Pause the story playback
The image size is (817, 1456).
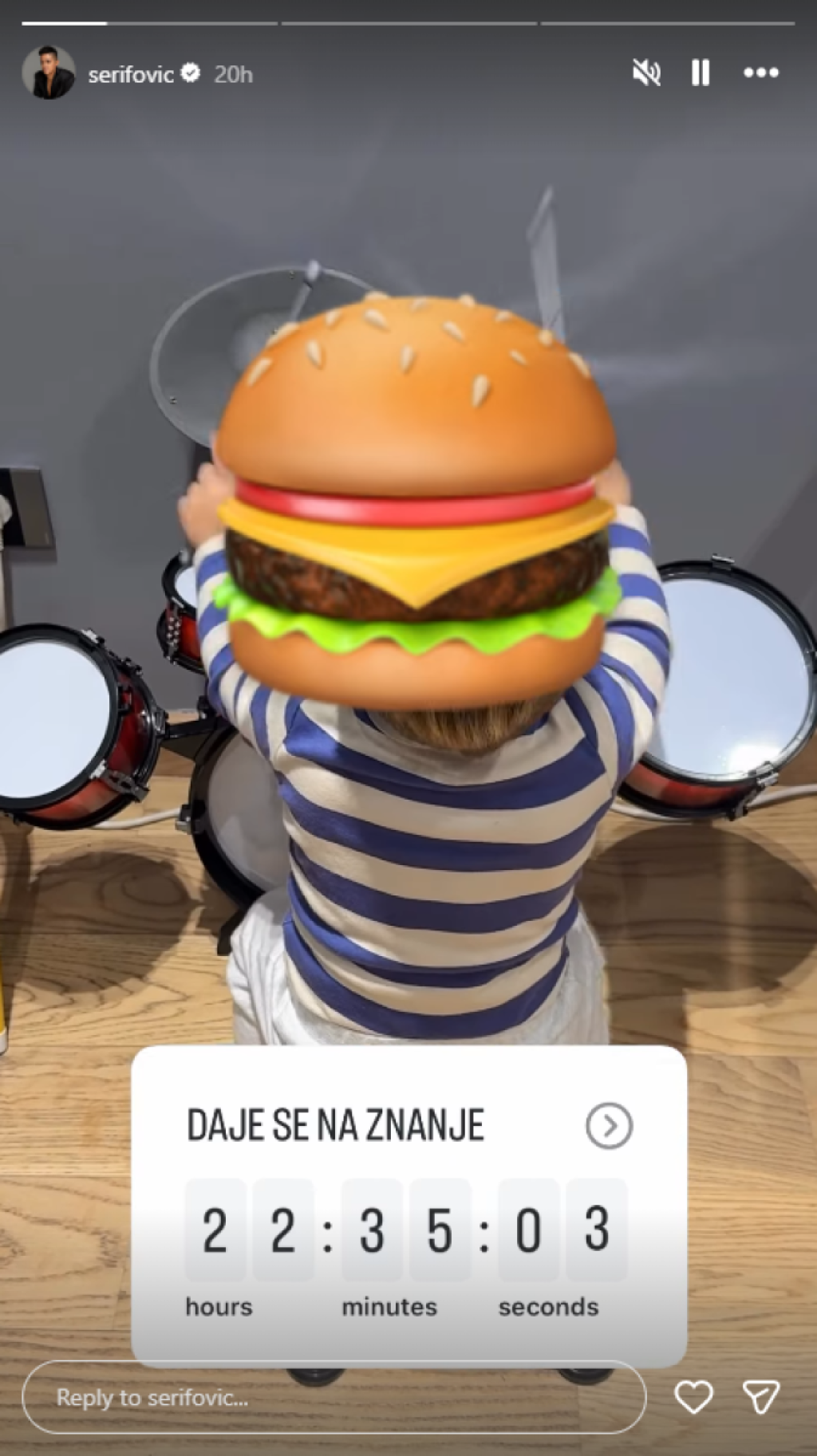(x=700, y=73)
